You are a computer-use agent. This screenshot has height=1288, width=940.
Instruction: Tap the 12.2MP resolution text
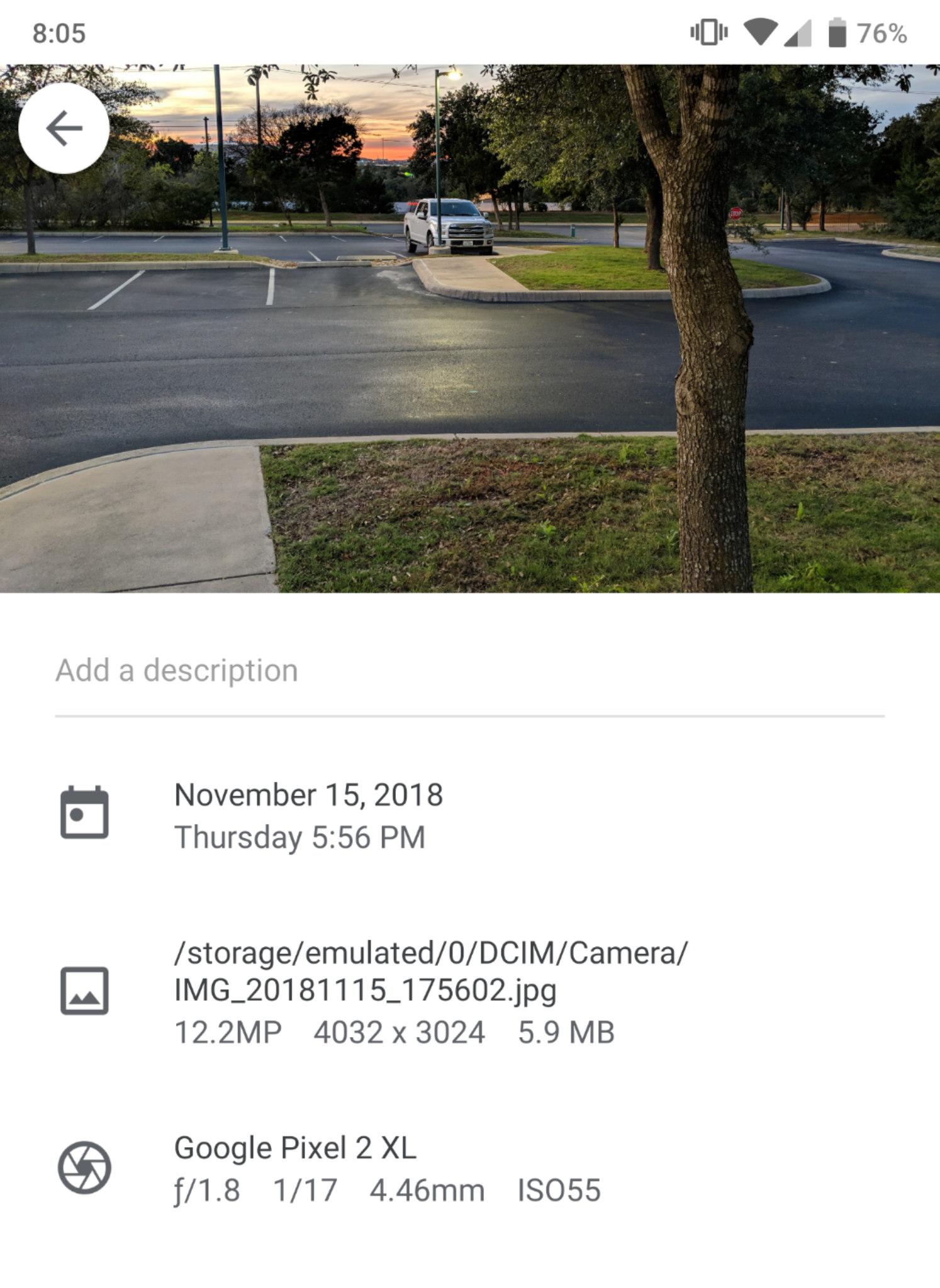[227, 1032]
